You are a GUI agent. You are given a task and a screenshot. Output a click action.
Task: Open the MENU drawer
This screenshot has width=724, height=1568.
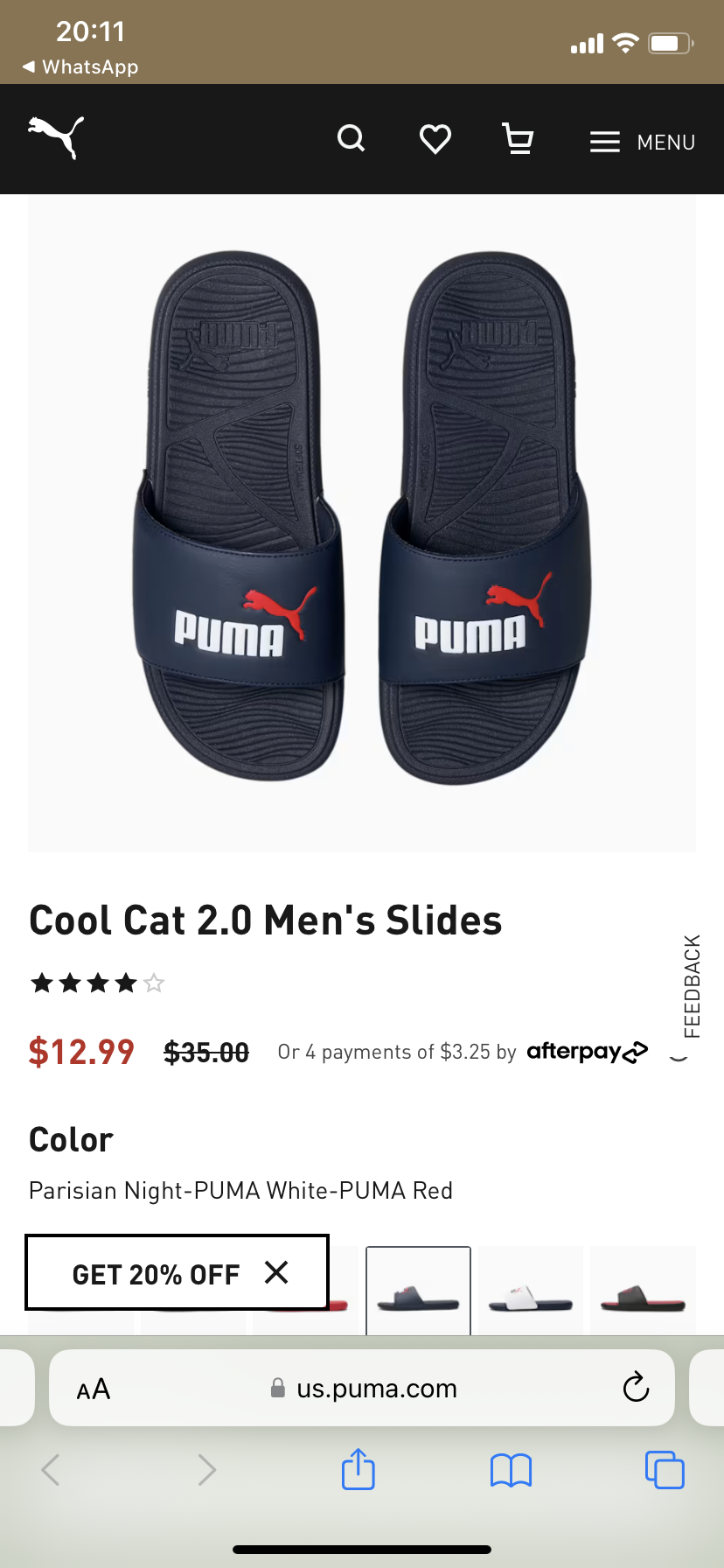(643, 142)
